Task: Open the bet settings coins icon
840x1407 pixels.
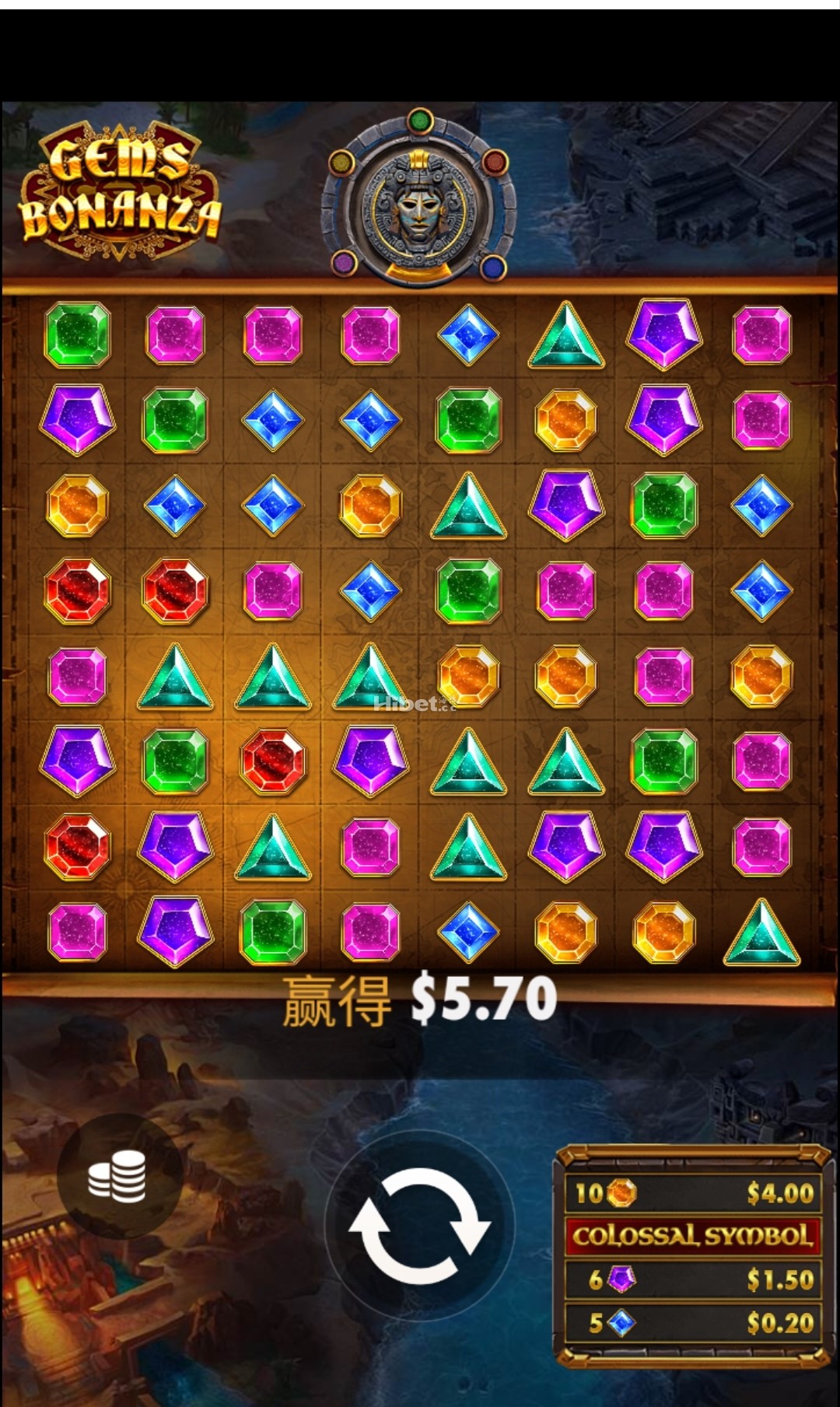Action: tap(118, 1175)
